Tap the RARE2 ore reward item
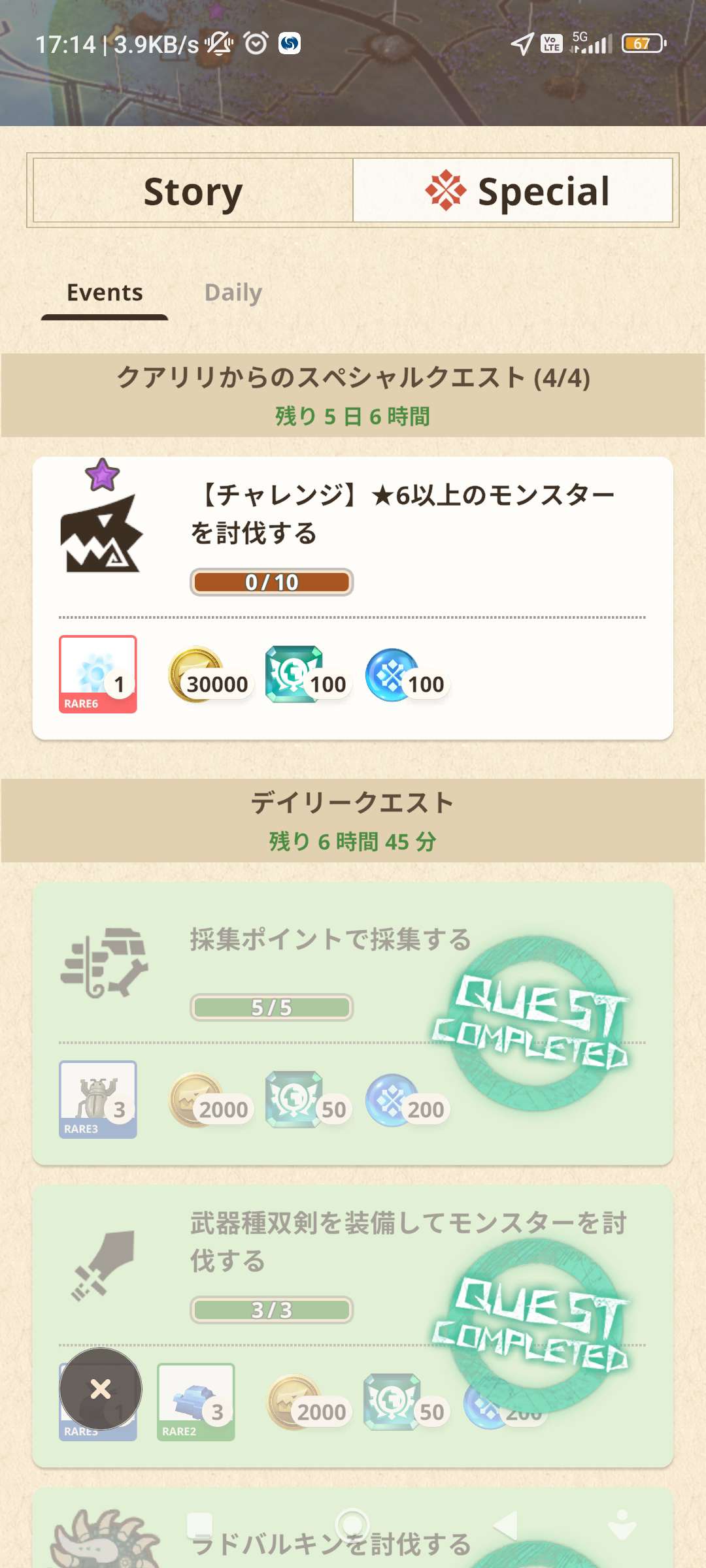Viewport: 706px width, 1568px height. pos(195,1402)
